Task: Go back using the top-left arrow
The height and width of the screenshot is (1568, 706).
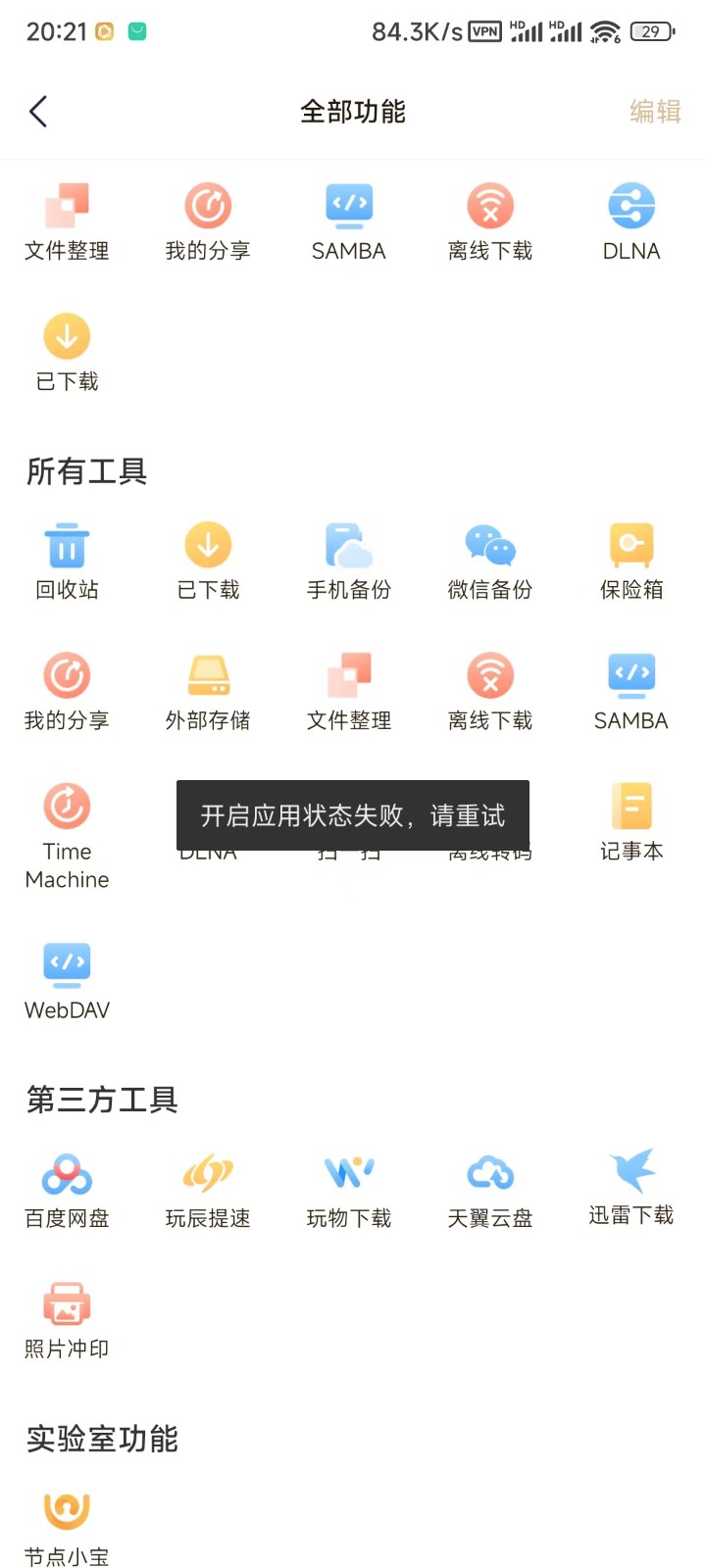Action: pos(39,112)
